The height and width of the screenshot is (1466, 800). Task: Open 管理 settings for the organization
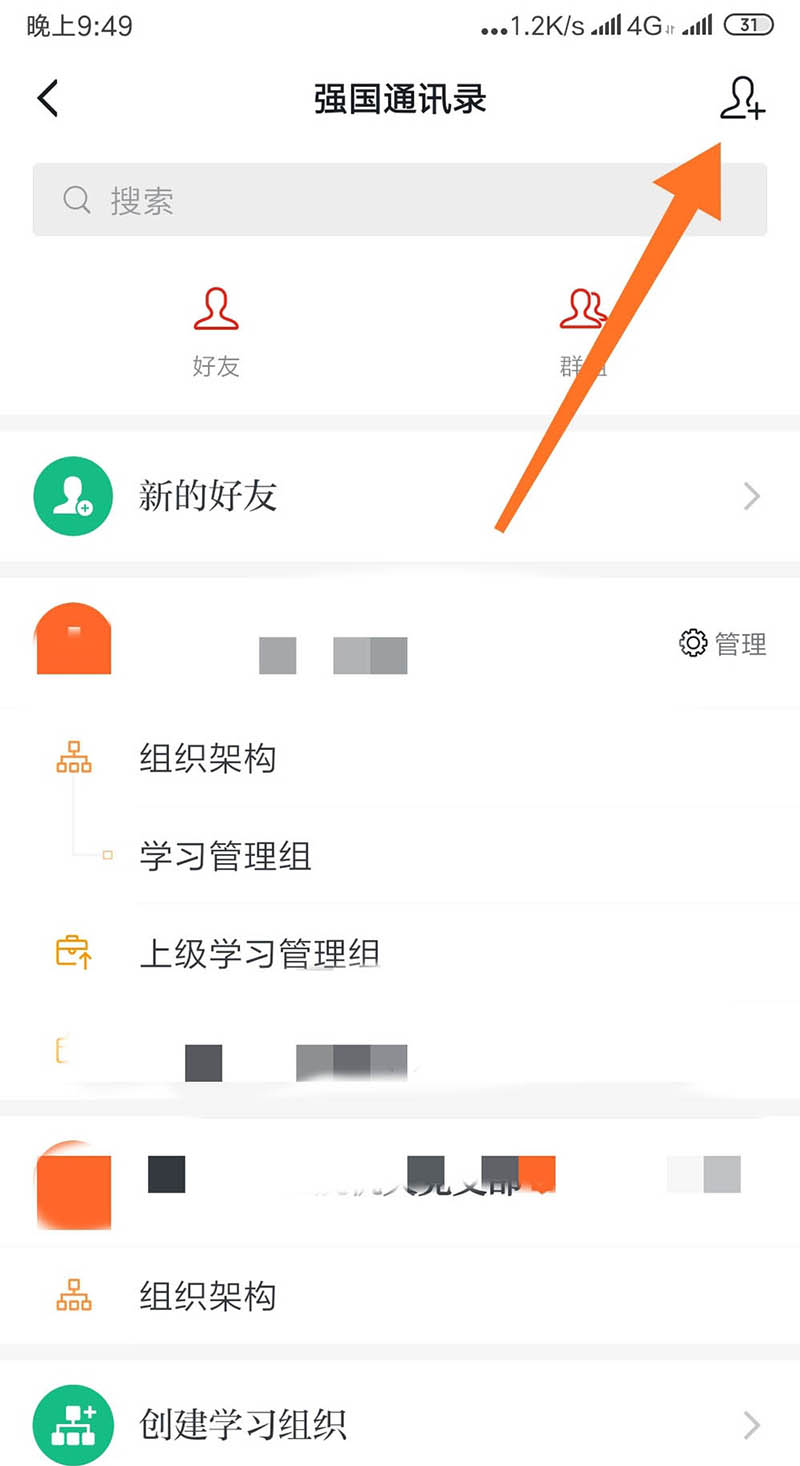coord(723,644)
